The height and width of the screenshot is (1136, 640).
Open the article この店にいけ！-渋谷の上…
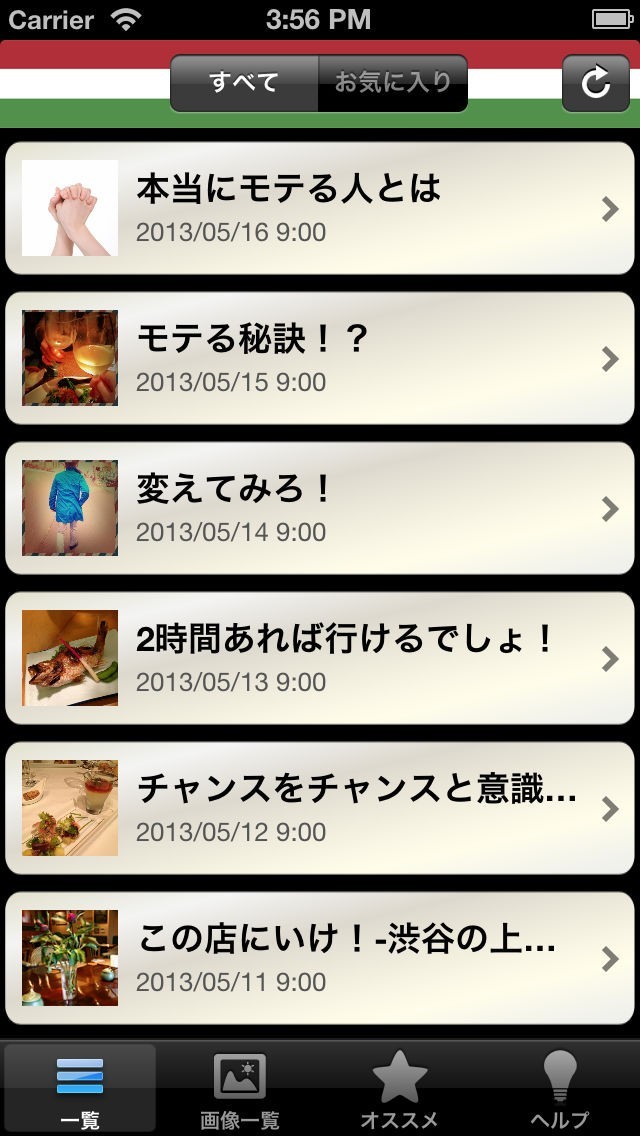[320, 958]
